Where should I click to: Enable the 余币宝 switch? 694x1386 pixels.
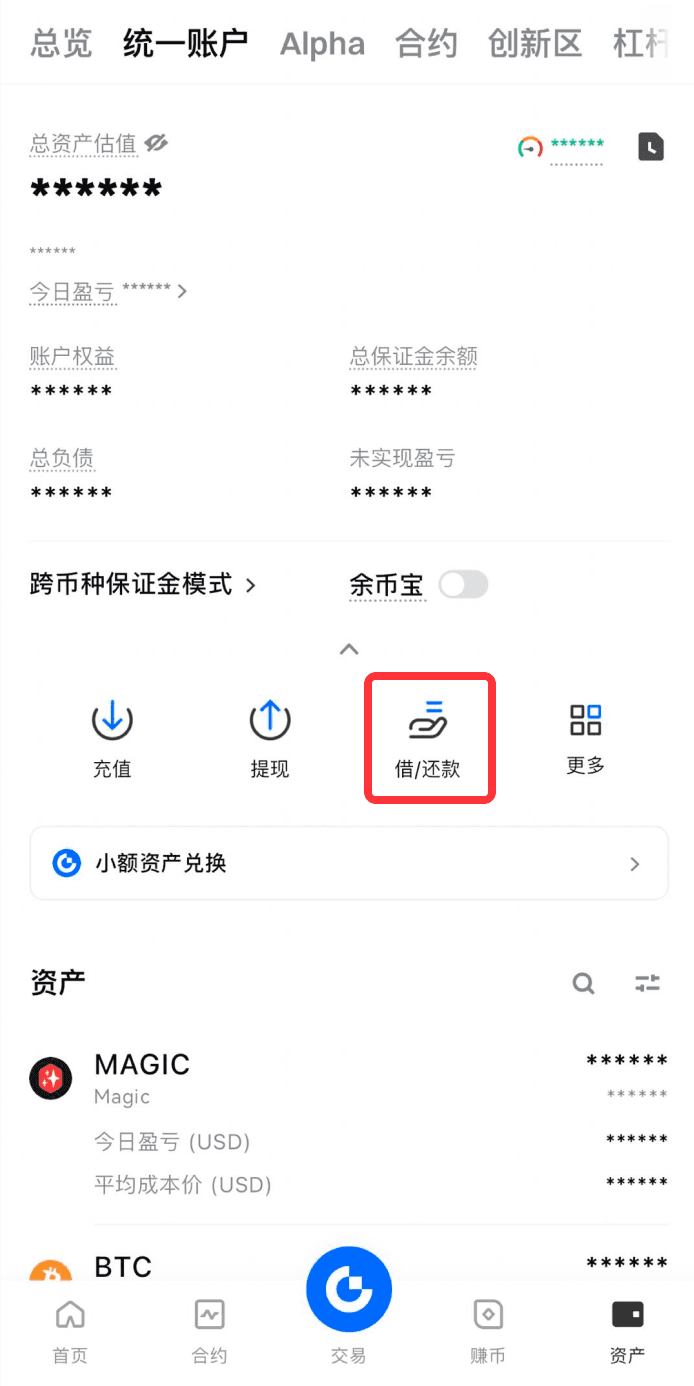click(x=463, y=585)
